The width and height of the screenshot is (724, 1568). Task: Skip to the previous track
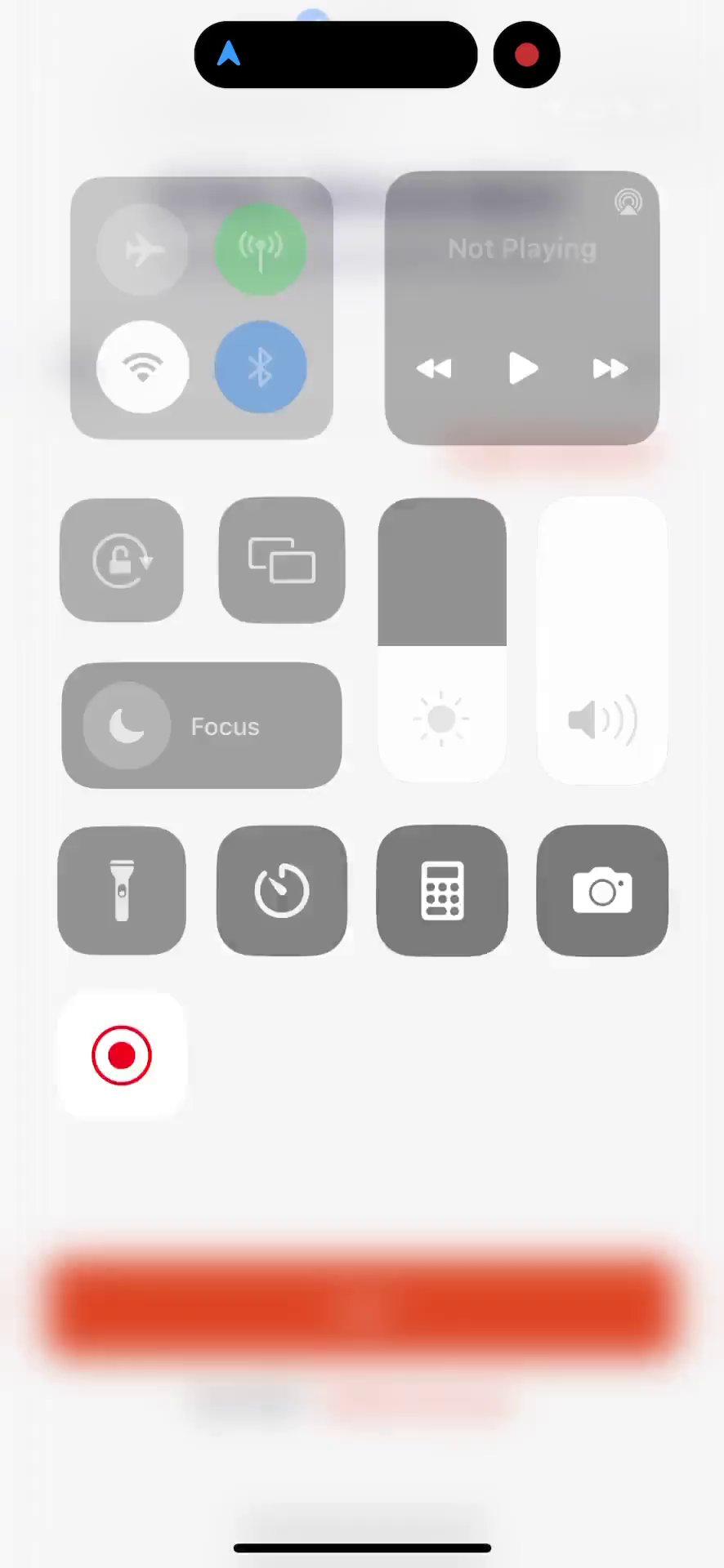[x=434, y=369]
